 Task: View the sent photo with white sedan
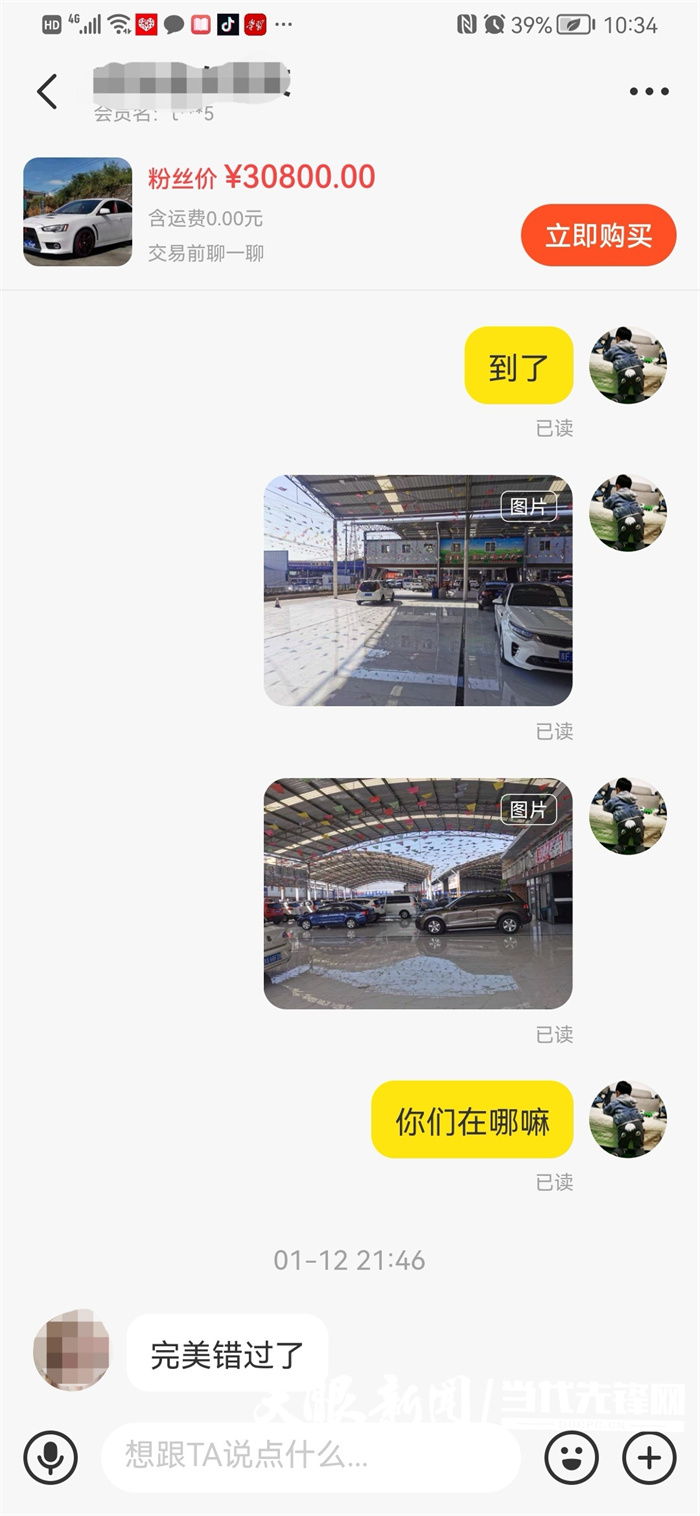click(418, 590)
